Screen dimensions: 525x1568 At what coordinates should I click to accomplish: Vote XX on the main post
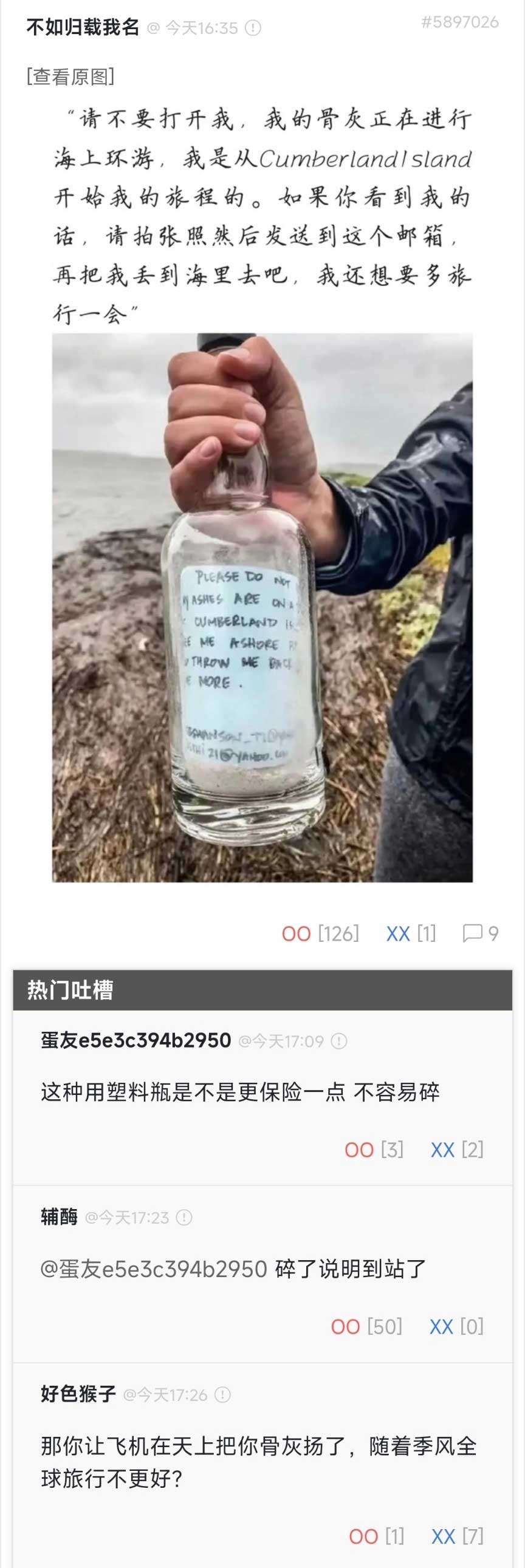click(x=398, y=933)
